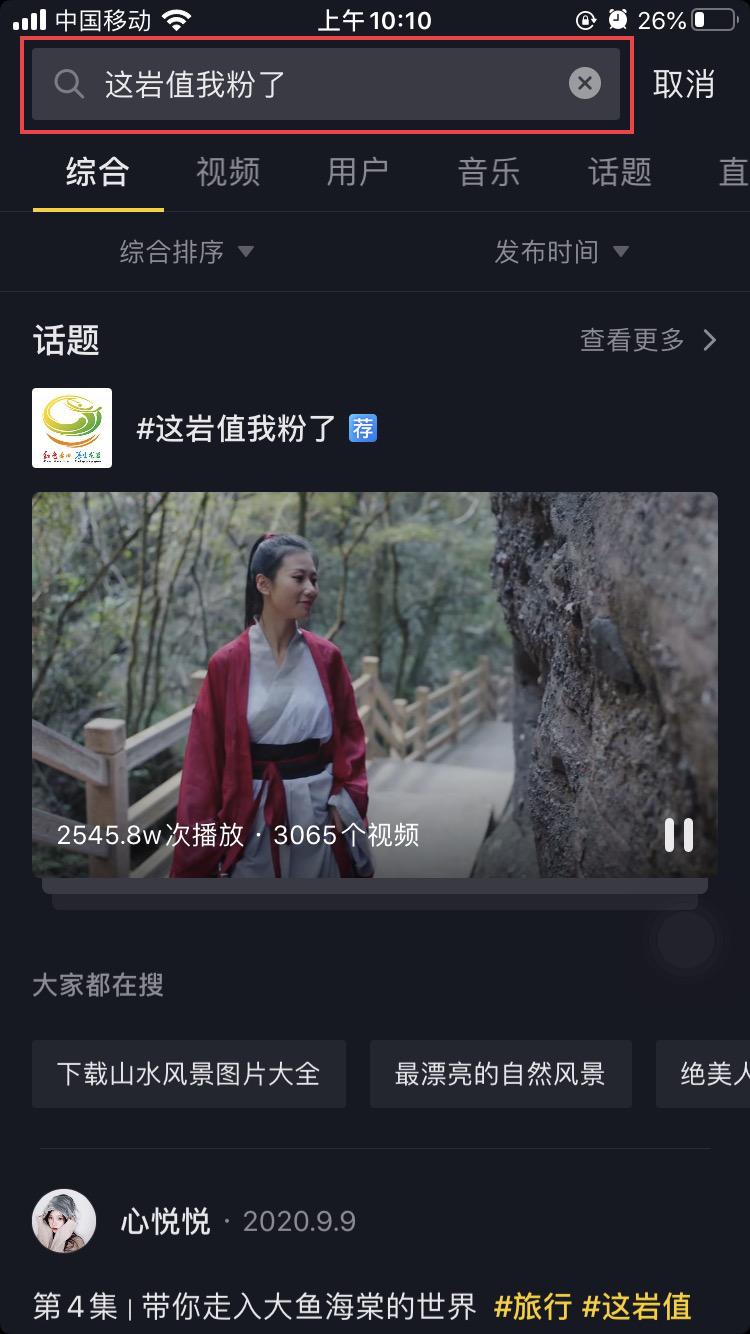Switch to the 音乐 tab
Image resolution: width=750 pixels, height=1334 pixels.
[488, 172]
